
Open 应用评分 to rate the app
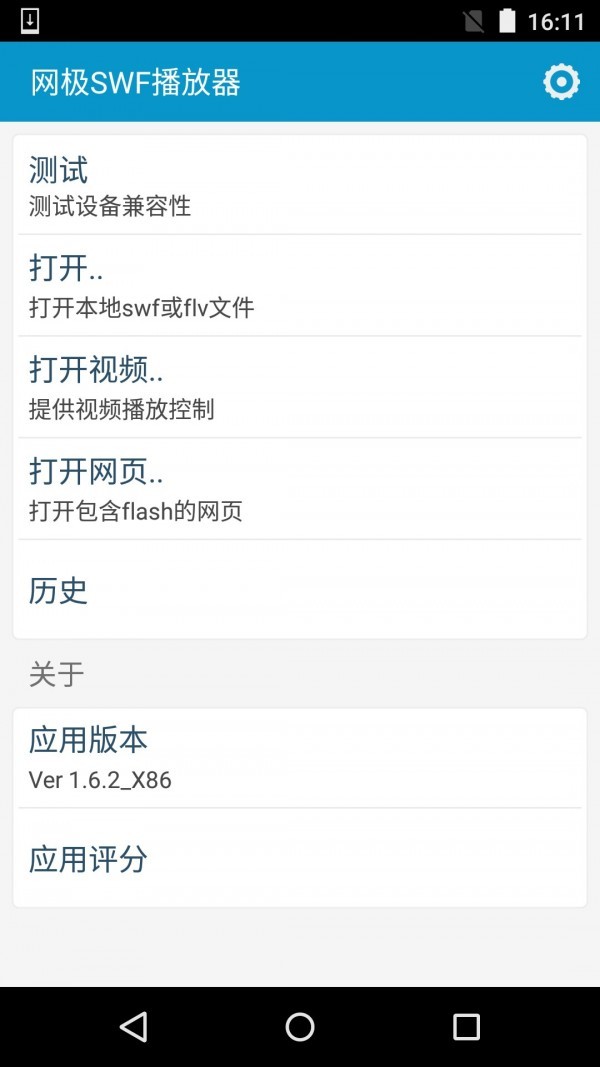click(x=300, y=859)
